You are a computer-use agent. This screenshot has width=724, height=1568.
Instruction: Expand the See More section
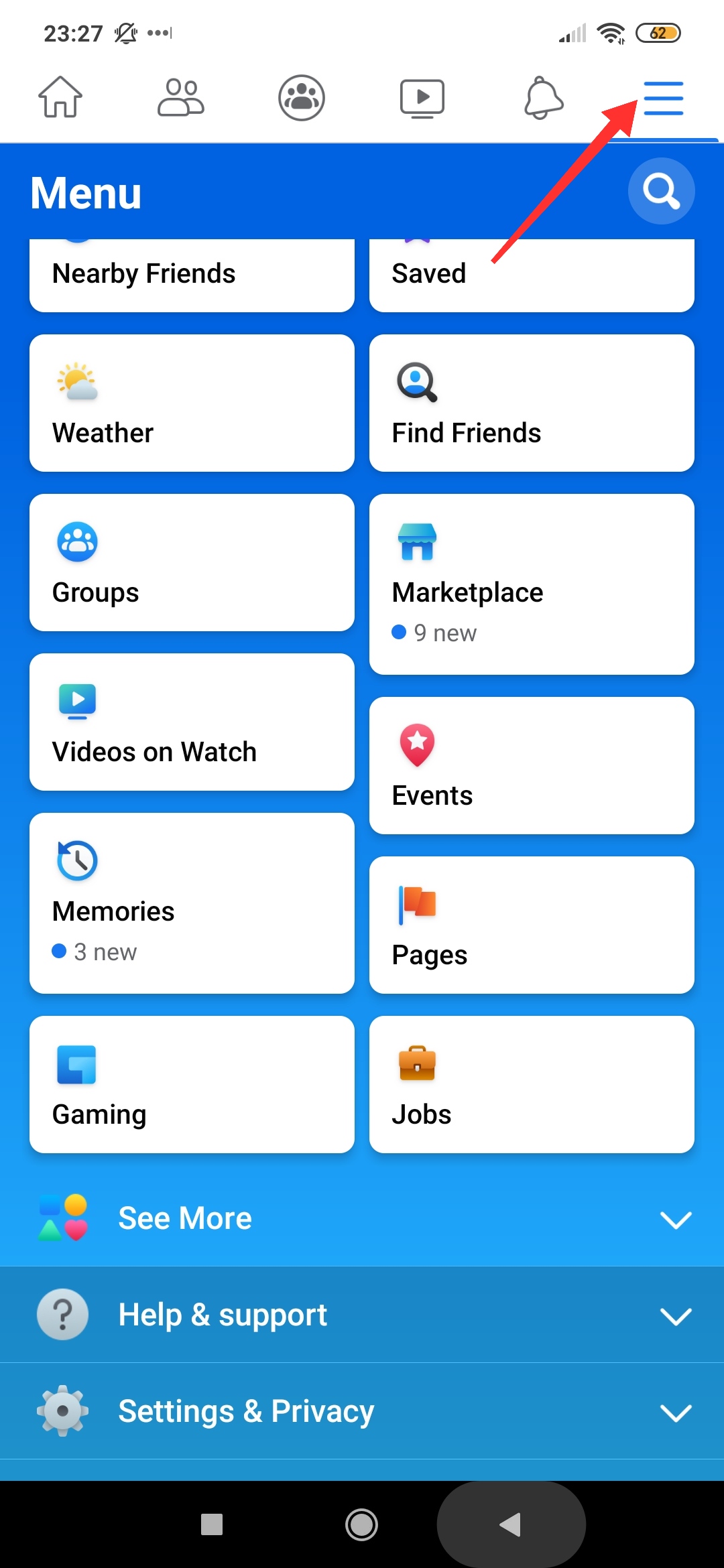pos(362,1218)
